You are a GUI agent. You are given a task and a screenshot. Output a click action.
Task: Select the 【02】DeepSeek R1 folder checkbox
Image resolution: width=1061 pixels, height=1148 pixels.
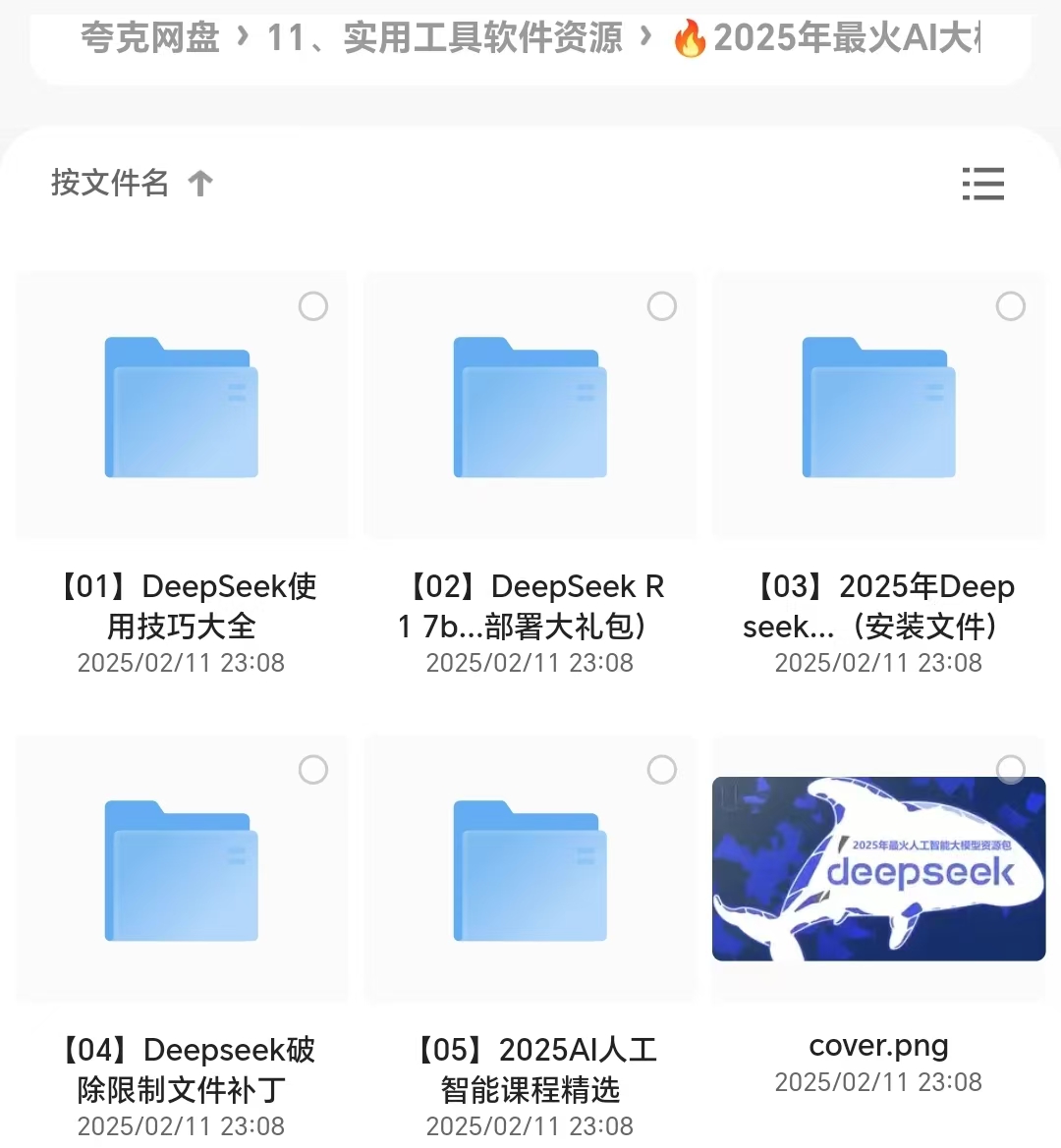(662, 306)
